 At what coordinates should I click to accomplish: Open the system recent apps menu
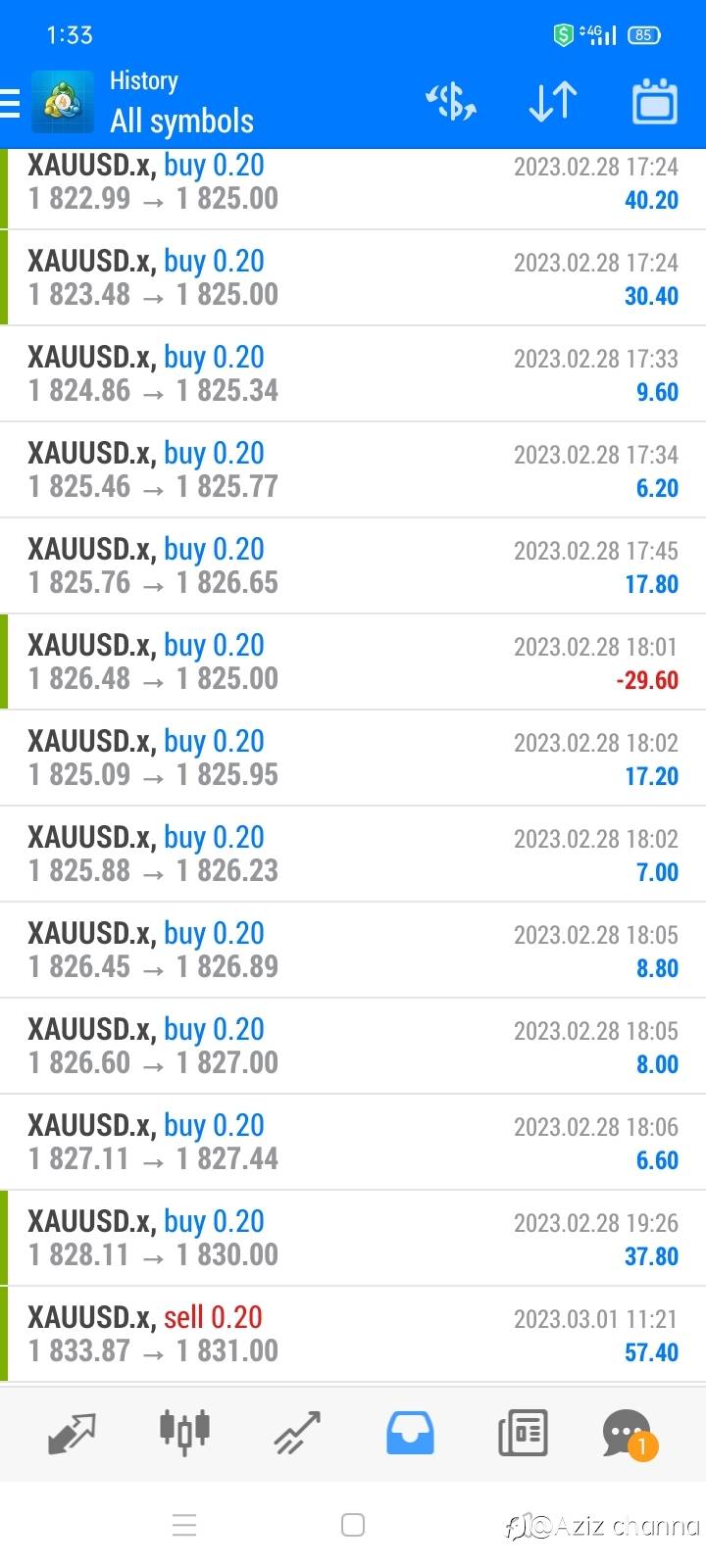[x=184, y=1525]
